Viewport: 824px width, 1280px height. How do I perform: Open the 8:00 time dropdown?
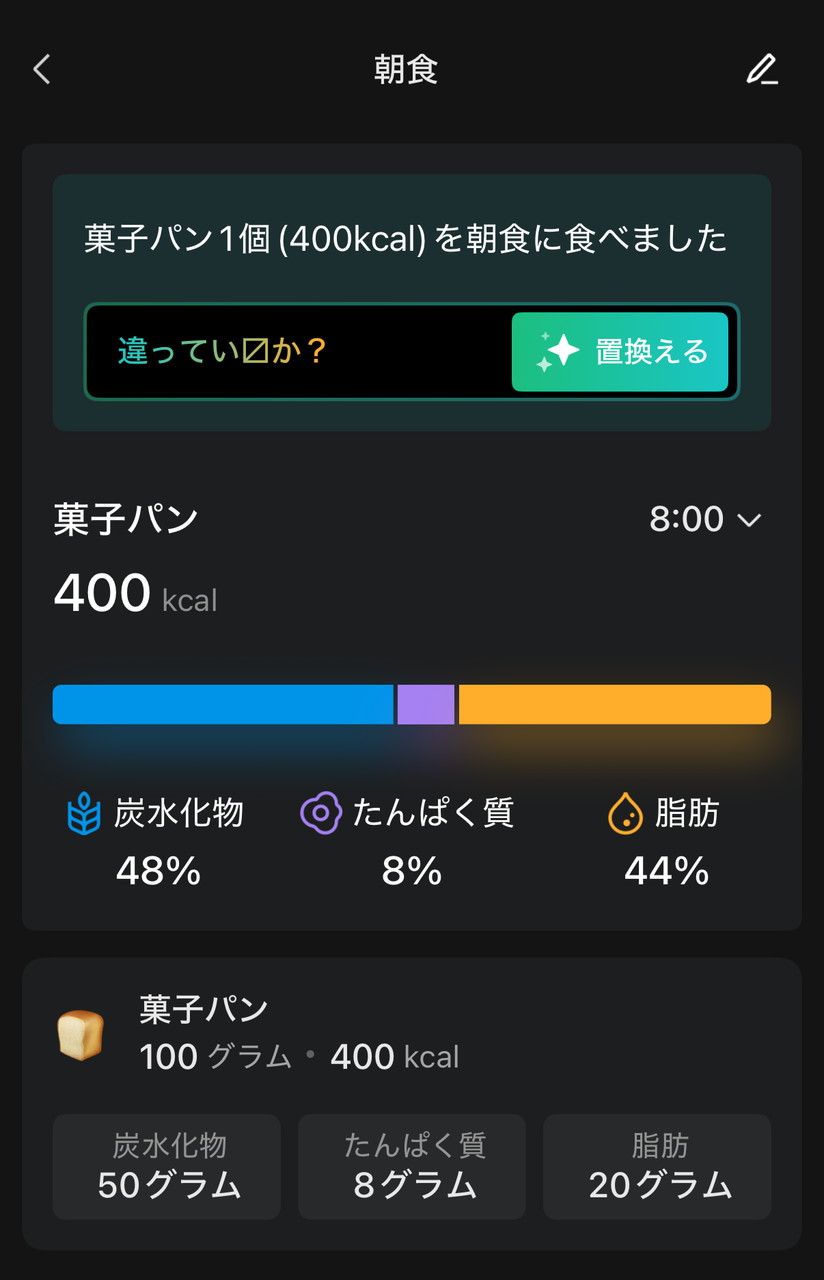point(705,519)
